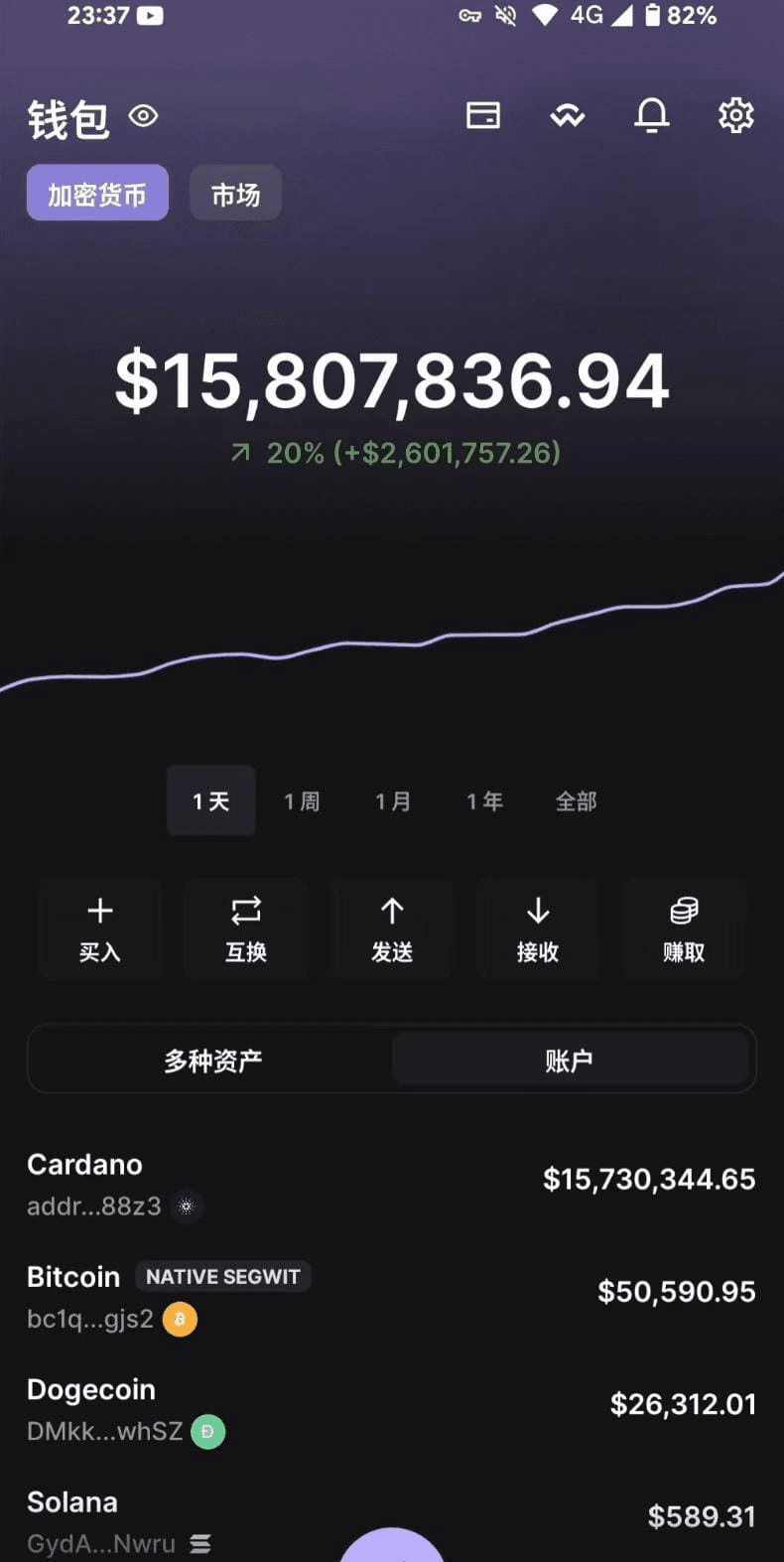Open the Bitcoin Native Segwit account
Image resolution: width=784 pixels, height=1562 pixels.
tap(392, 1296)
